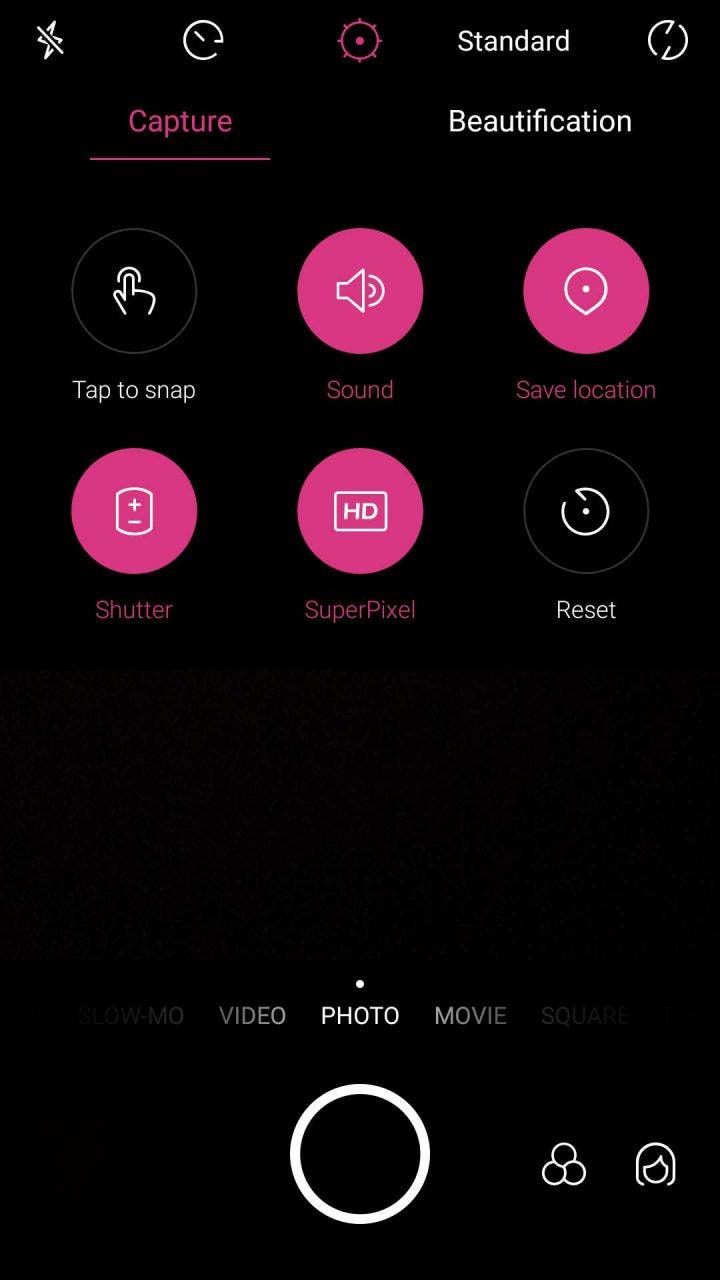The width and height of the screenshot is (720, 1280).
Task: Take a photo with the shutter button
Action: (360, 1154)
